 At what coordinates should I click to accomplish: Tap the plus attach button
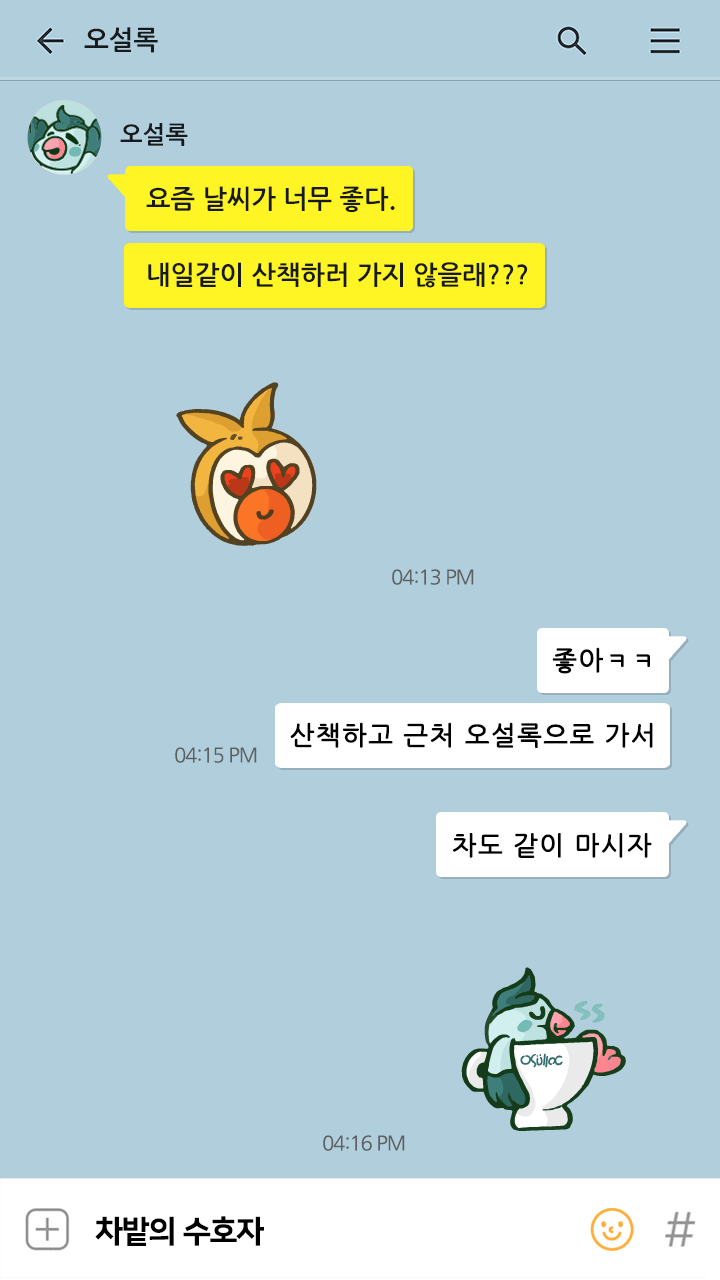(47, 1229)
